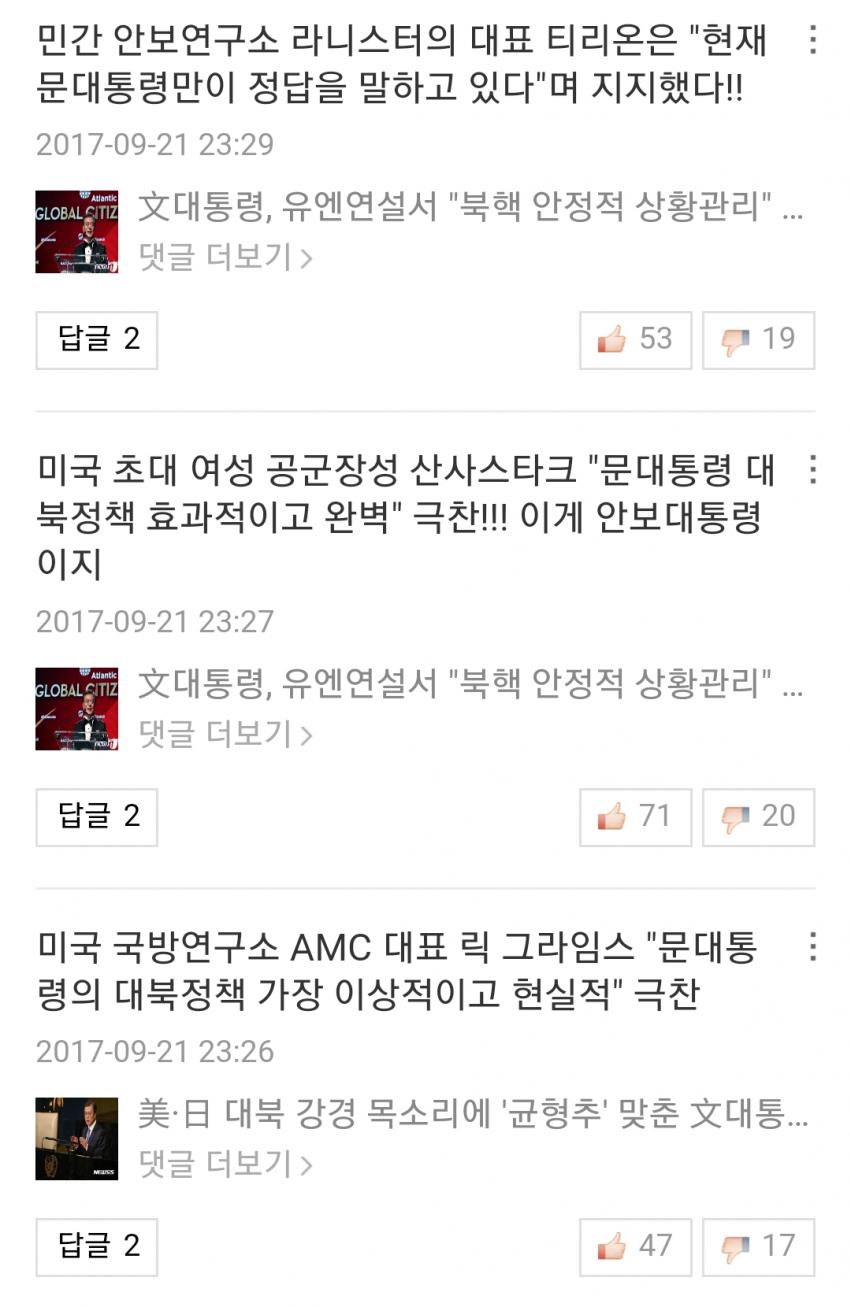This screenshot has width=850, height=1307.
Task: Open overflow menu on the 티리온 comment
Action: pos(812,40)
